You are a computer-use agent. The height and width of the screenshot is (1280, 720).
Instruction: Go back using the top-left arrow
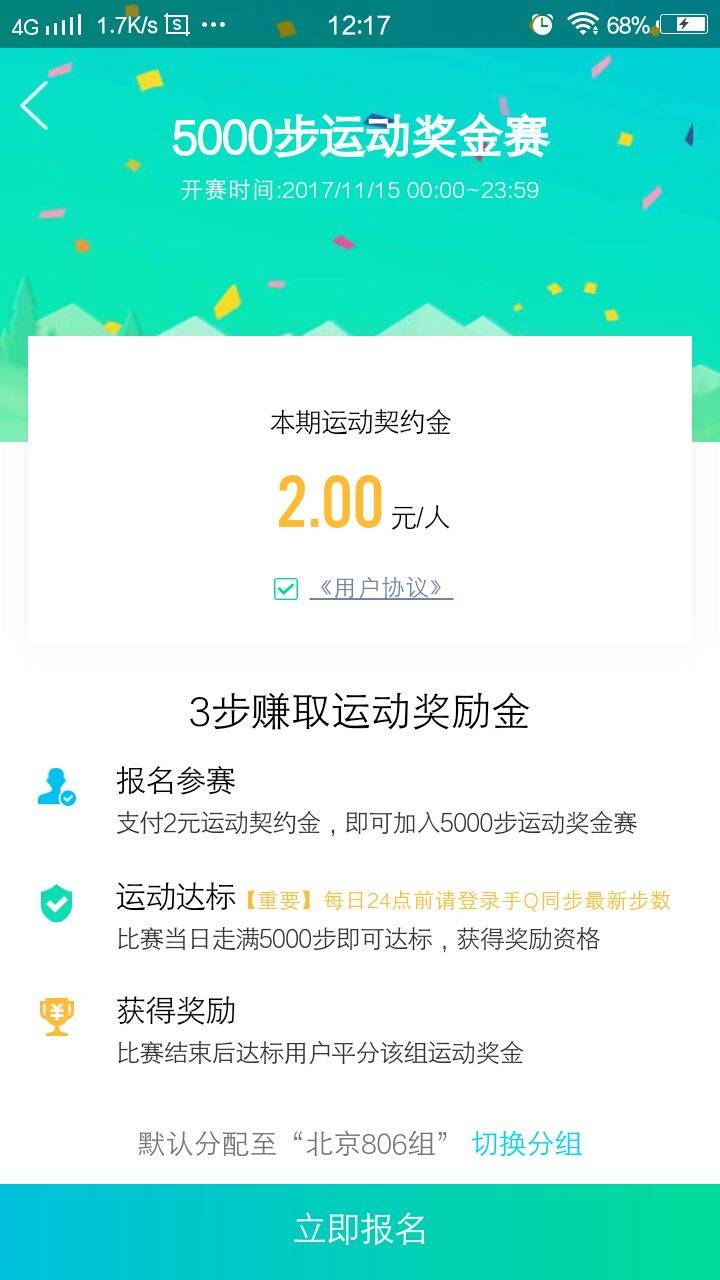[x=35, y=105]
